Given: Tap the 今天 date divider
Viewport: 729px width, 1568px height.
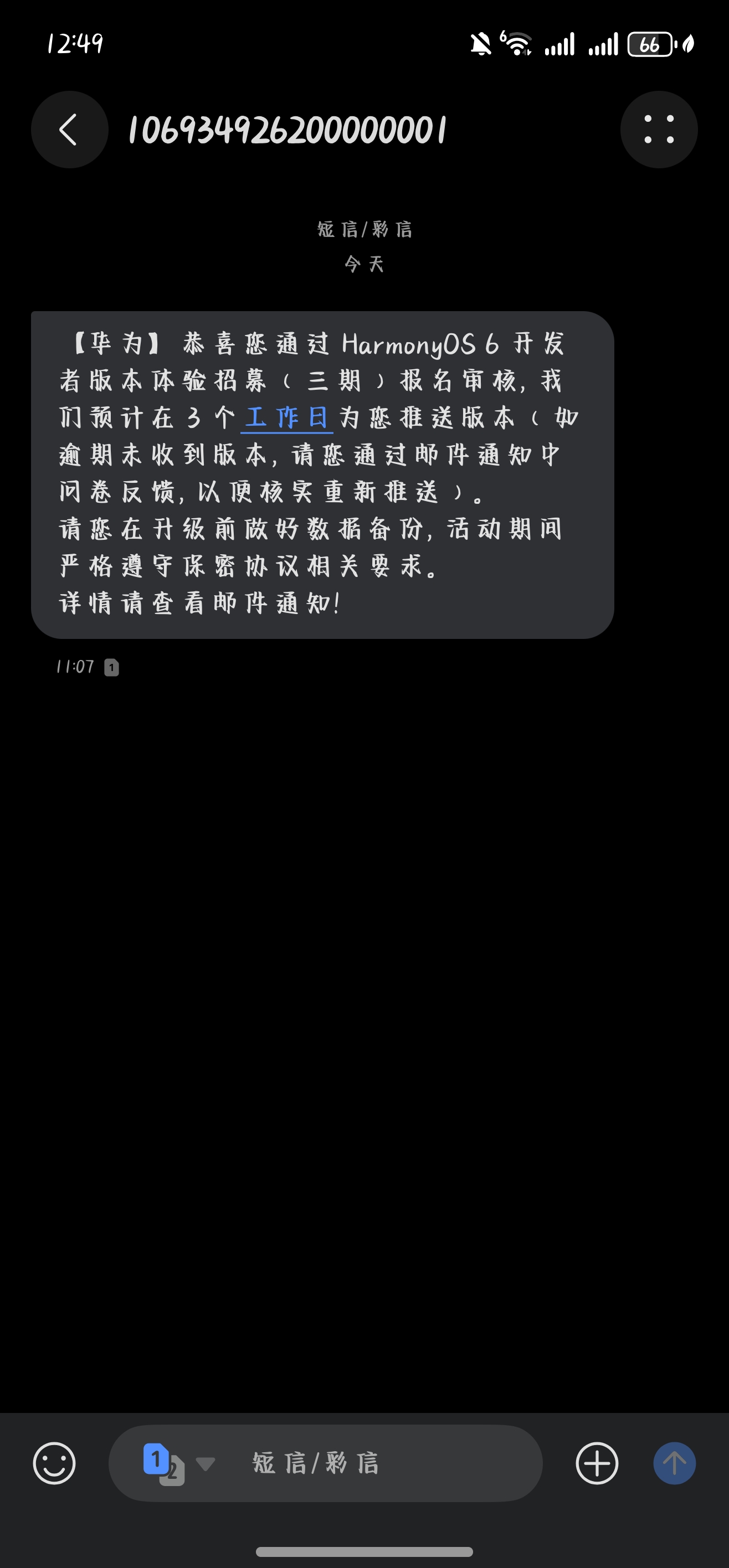Looking at the screenshot, I should pyautogui.click(x=364, y=264).
